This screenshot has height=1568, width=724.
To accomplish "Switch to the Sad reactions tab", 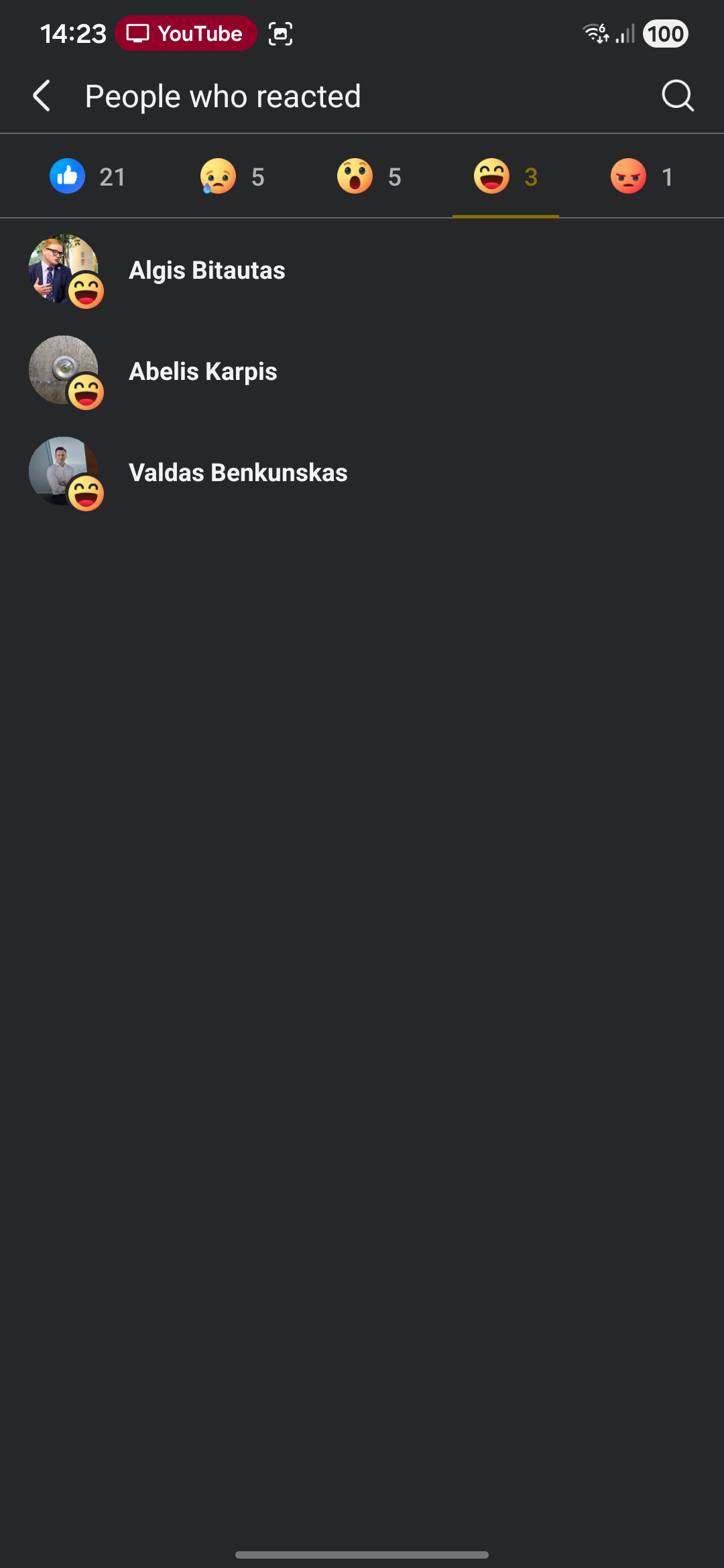I will click(x=233, y=177).
